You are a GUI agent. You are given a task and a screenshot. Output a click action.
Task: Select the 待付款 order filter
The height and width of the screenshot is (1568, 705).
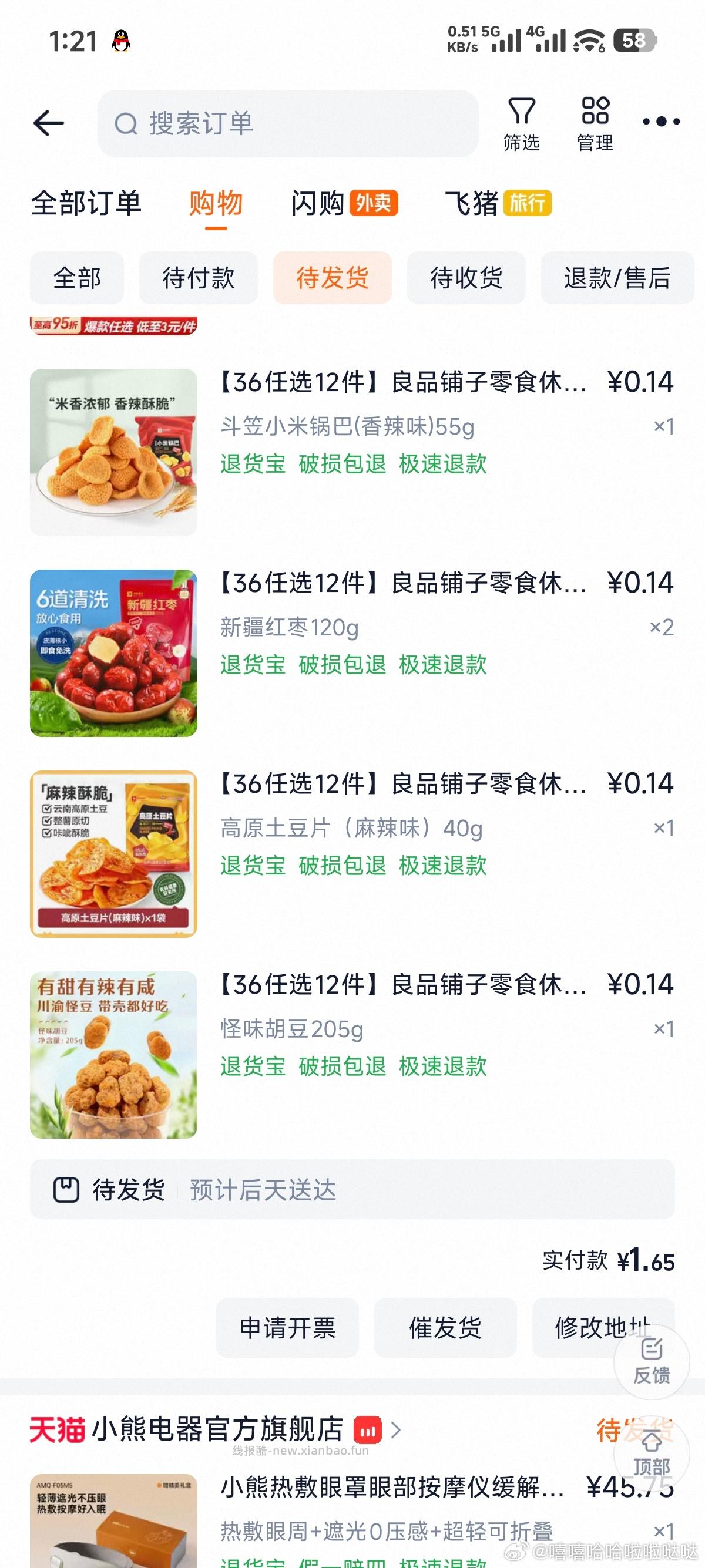pyautogui.click(x=198, y=278)
